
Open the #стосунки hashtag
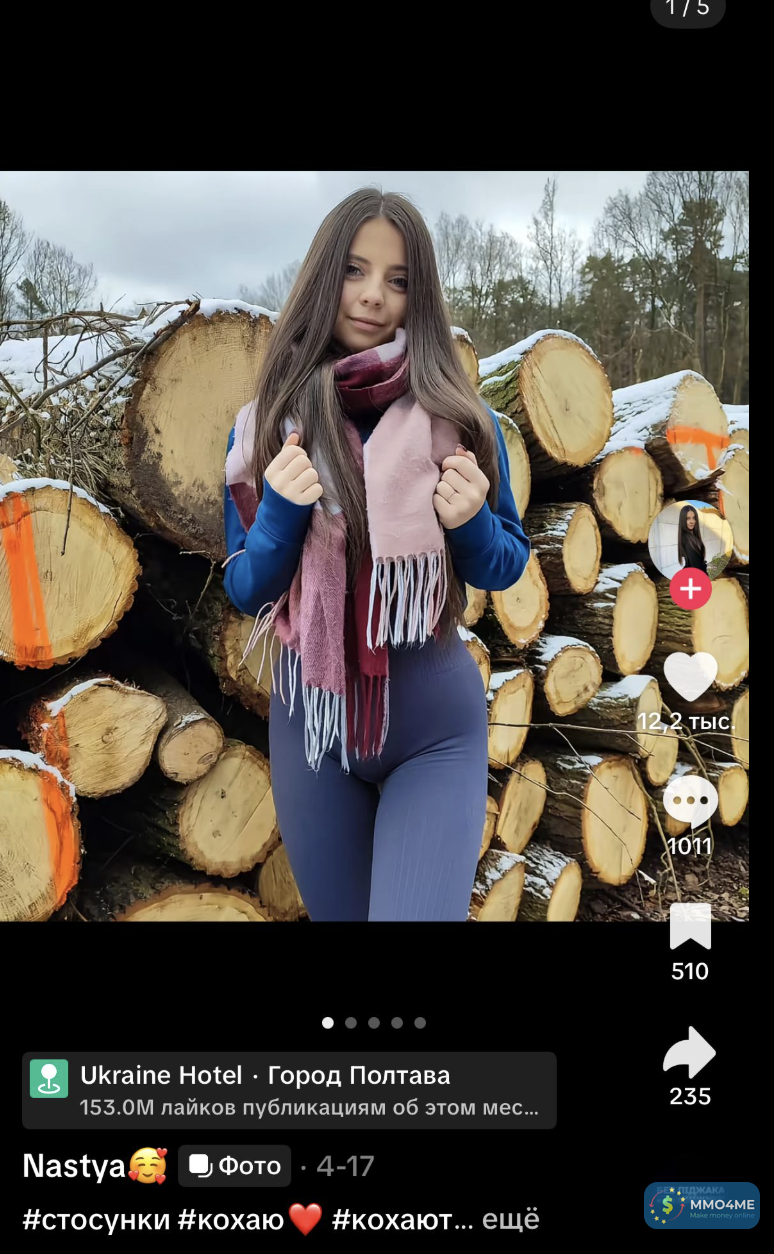point(95,1220)
